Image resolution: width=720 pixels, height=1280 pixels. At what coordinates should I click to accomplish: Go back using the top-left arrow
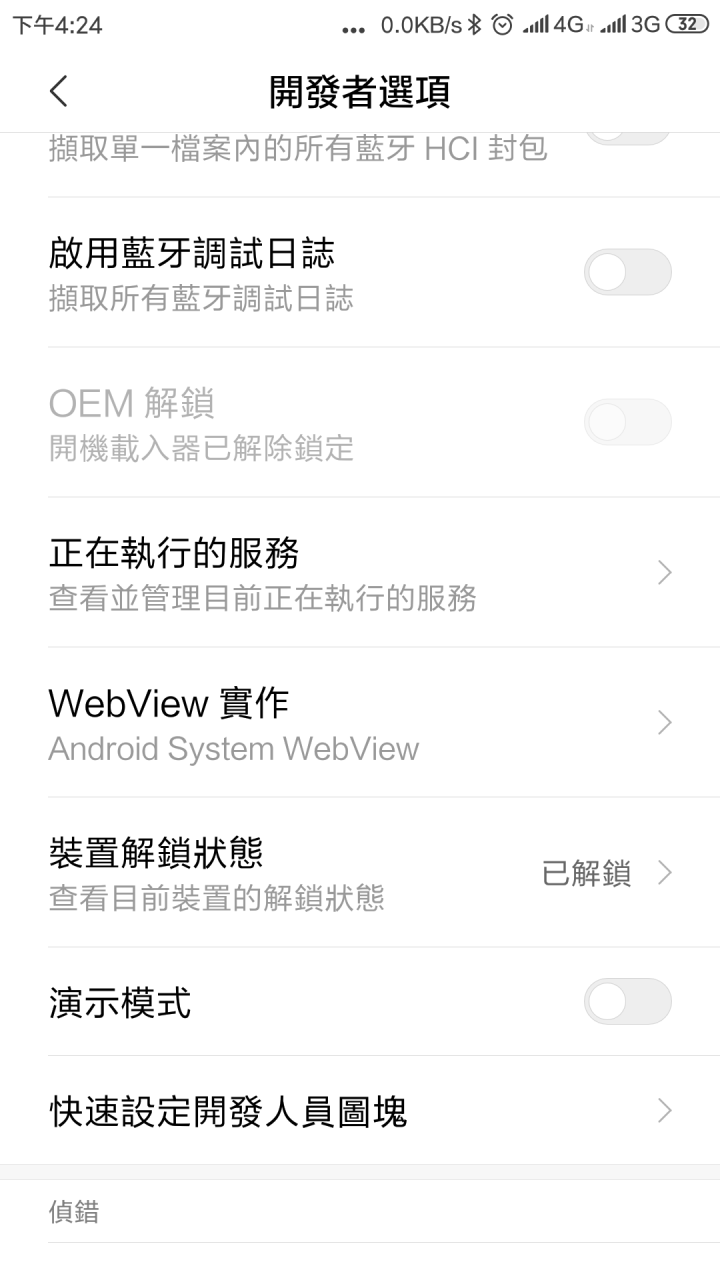(x=58, y=91)
